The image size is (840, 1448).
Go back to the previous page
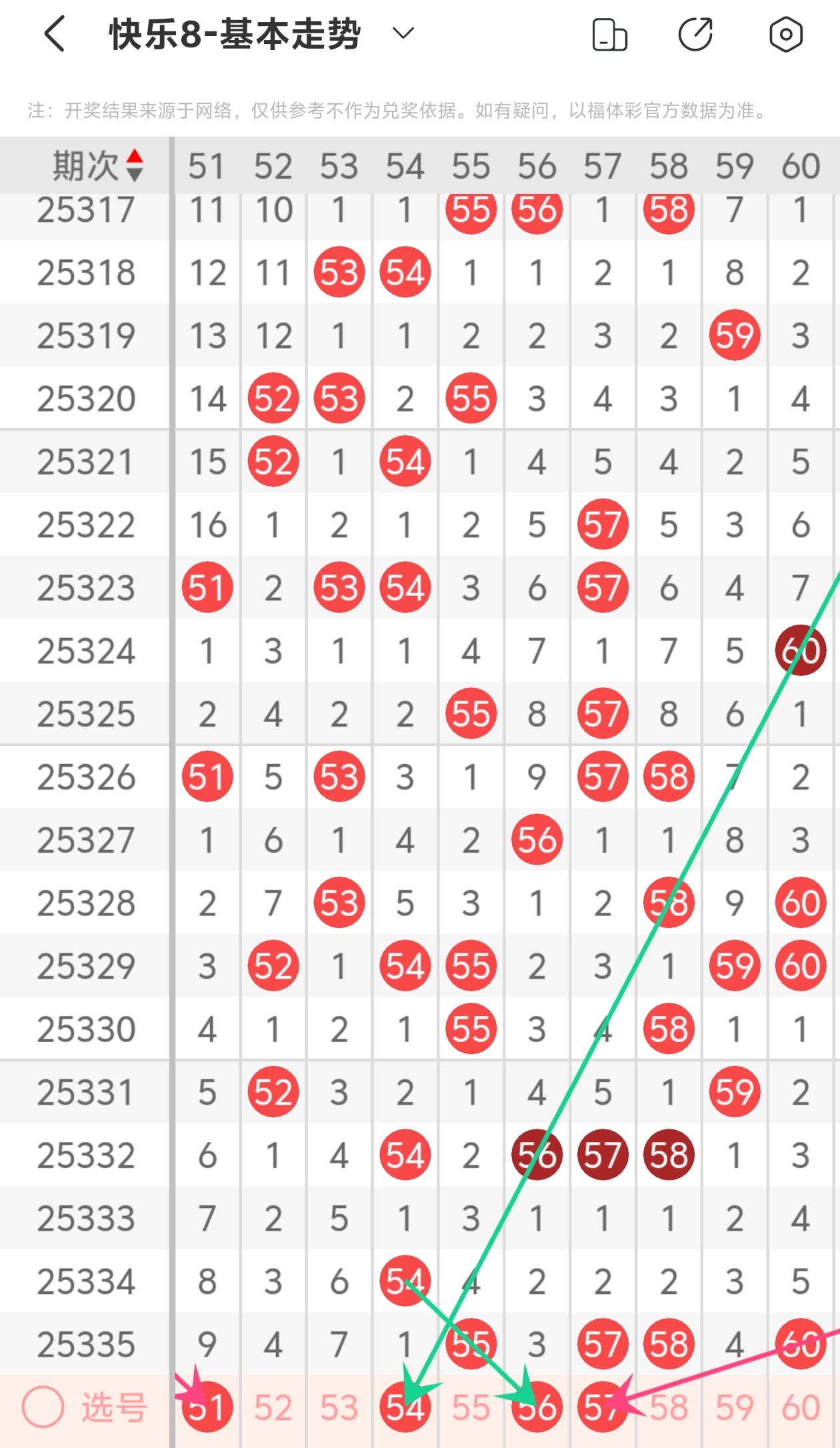coord(55,34)
